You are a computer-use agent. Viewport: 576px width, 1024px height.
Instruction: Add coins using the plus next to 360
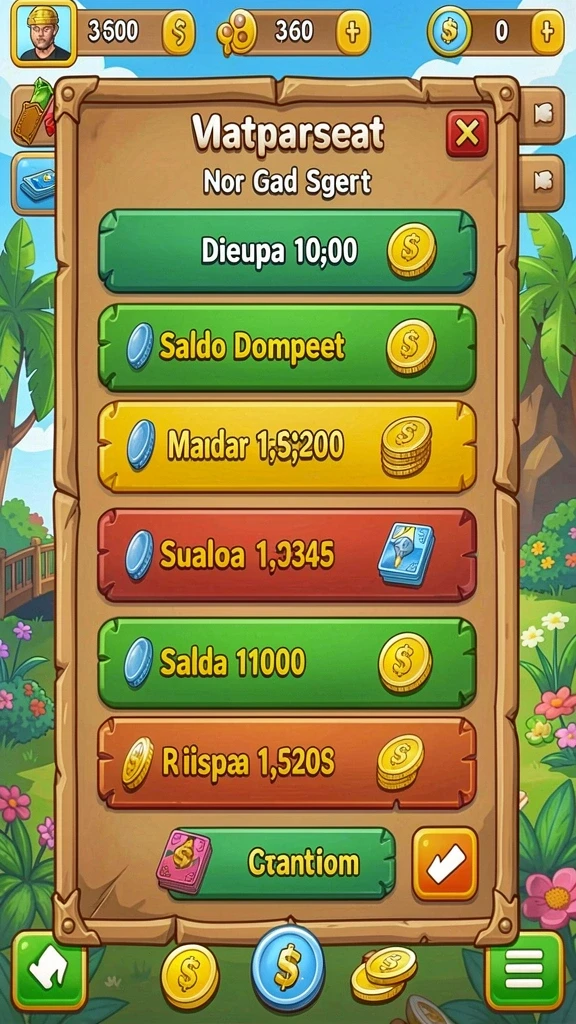point(353,33)
